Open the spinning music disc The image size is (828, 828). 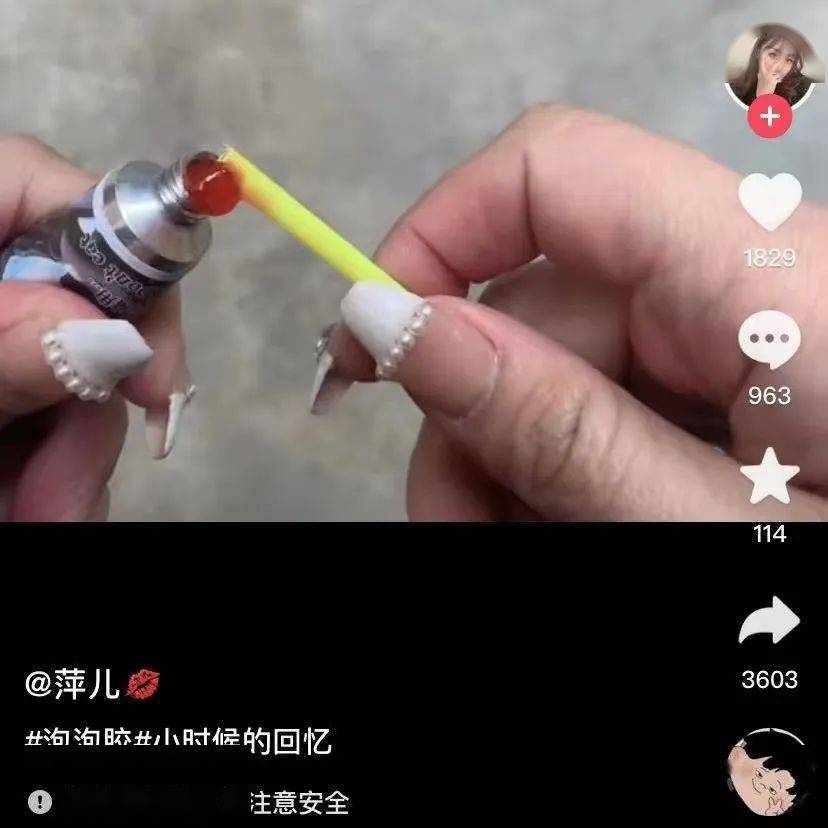click(769, 774)
